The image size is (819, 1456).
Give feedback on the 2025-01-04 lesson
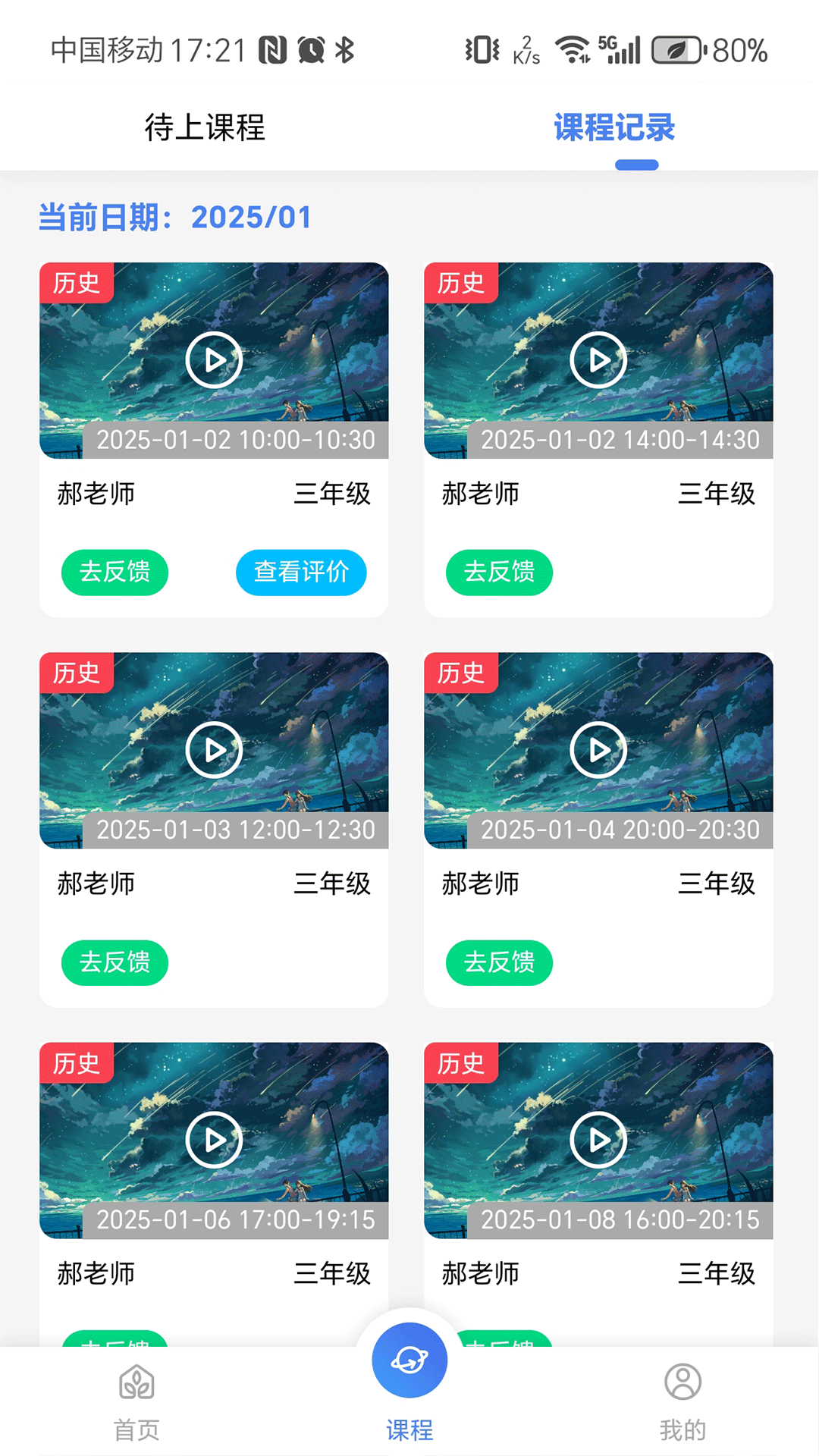(499, 962)
